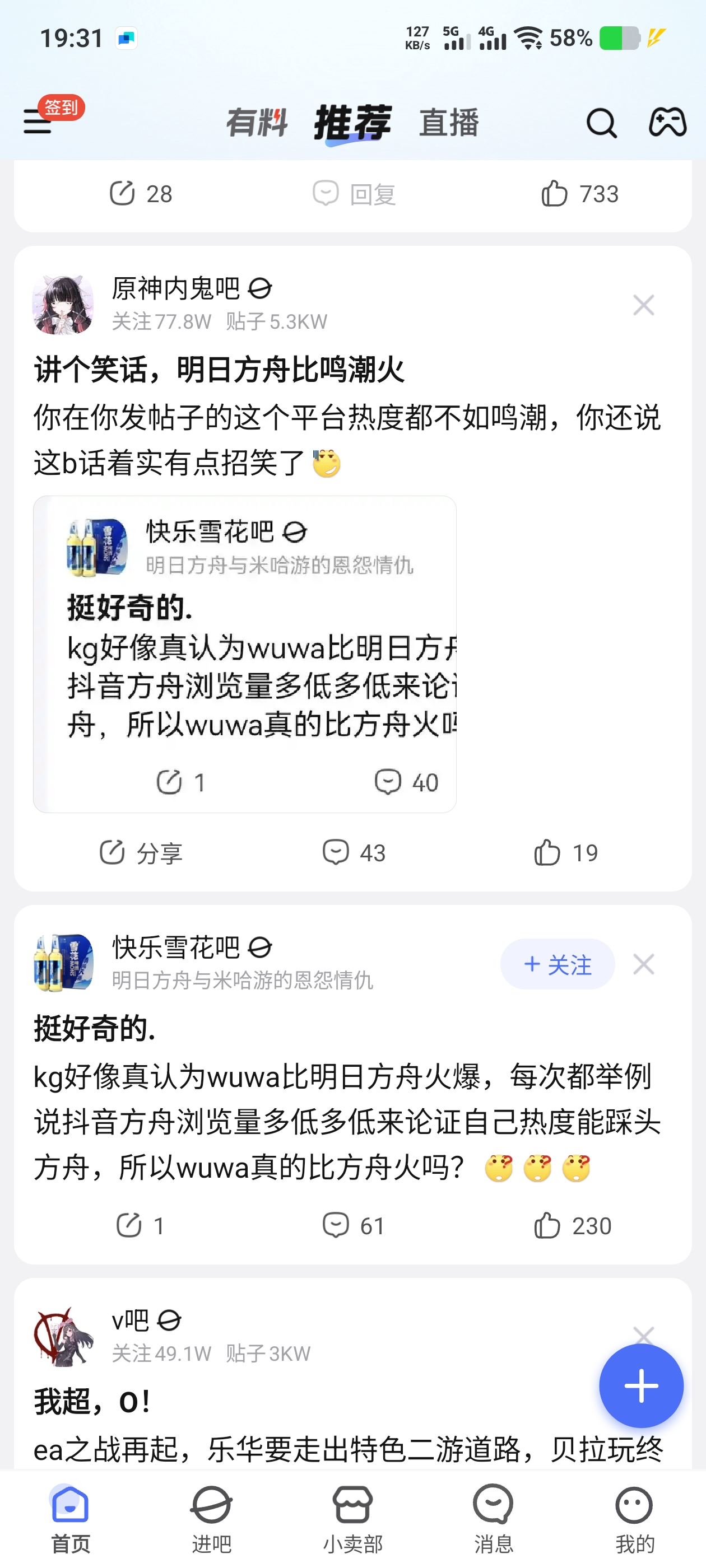The width and height of the screenshot is (706, 1568).
Task: Check the 消息 tab
Action: [x=494, y=1519]
